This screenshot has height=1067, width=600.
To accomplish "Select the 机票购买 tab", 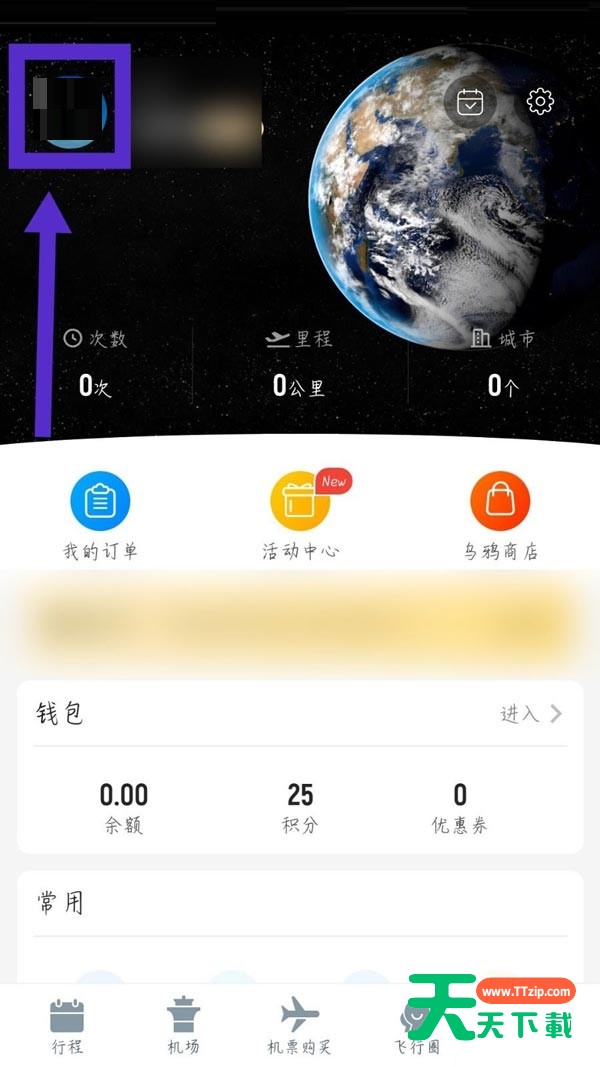I will [x=299, y=1026].
